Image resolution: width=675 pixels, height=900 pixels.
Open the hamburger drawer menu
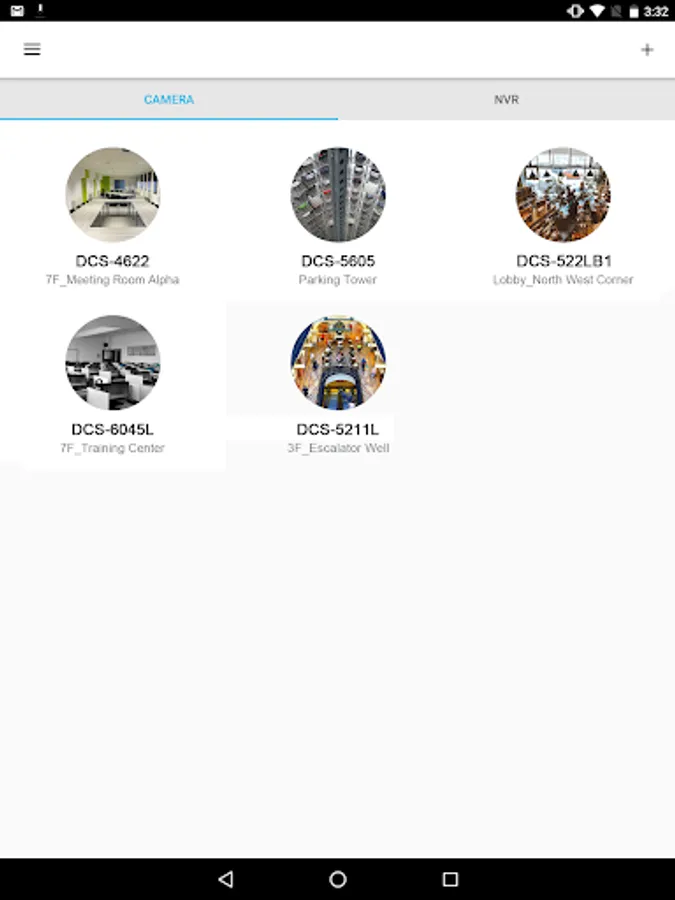[x=32, y=49]
